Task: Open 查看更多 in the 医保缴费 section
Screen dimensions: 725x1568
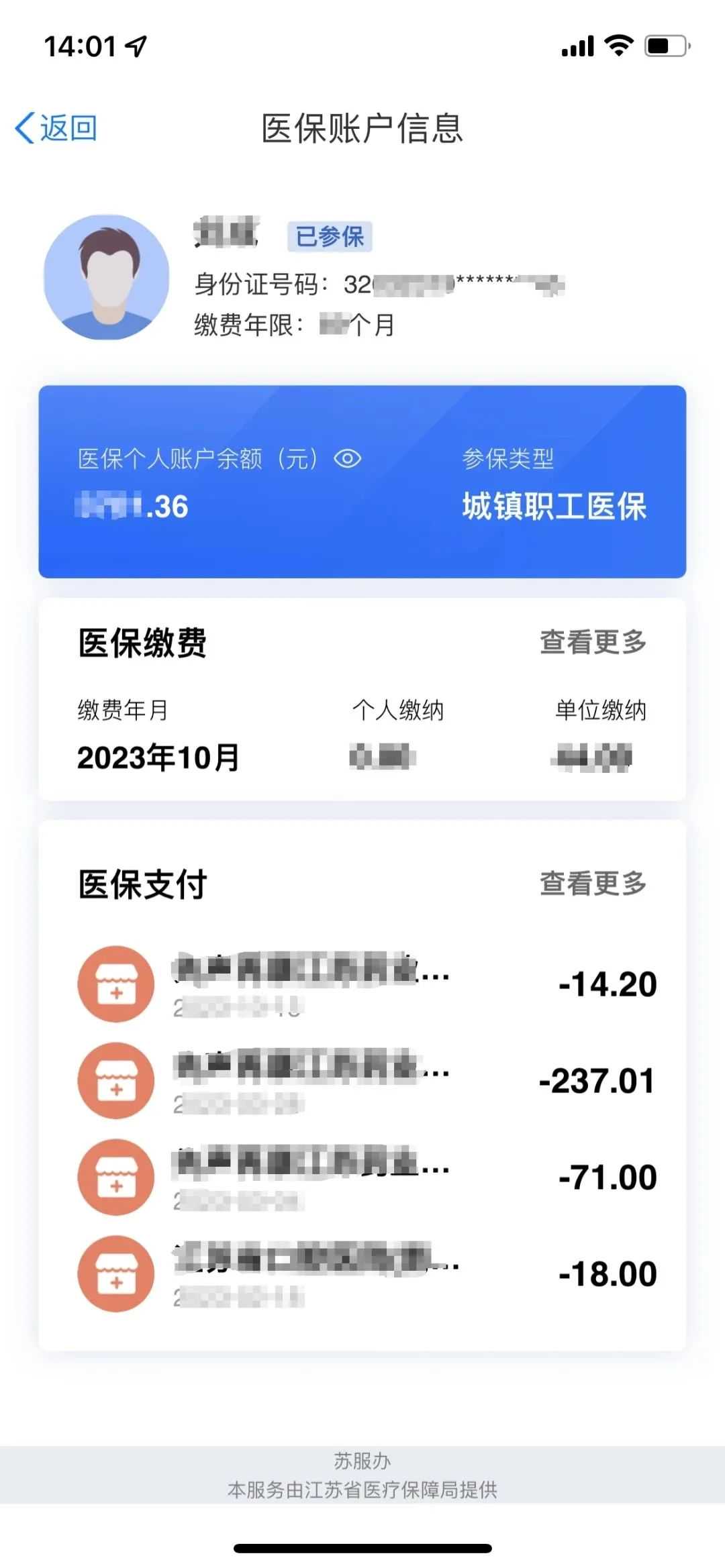Action: [x=593, y=642]
